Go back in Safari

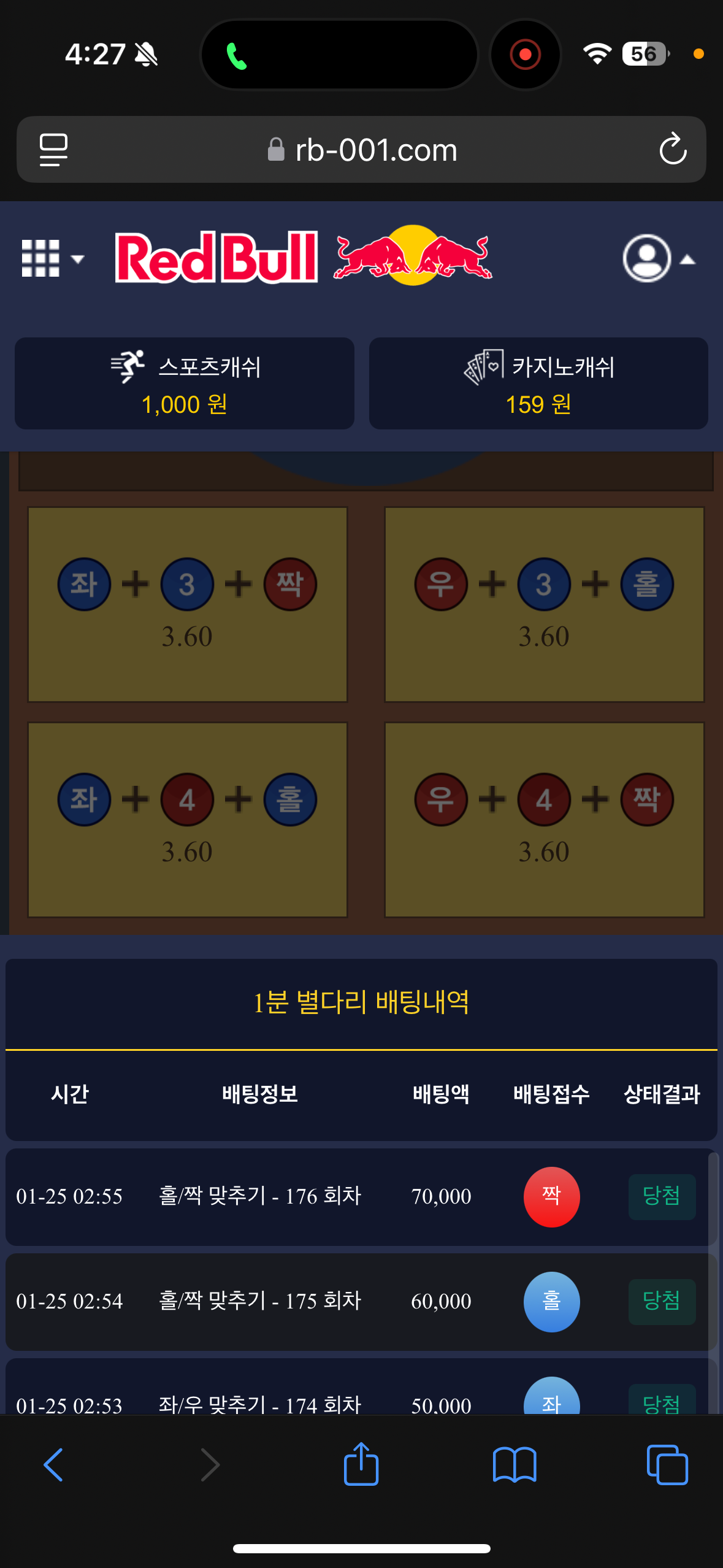point(53,1465)
